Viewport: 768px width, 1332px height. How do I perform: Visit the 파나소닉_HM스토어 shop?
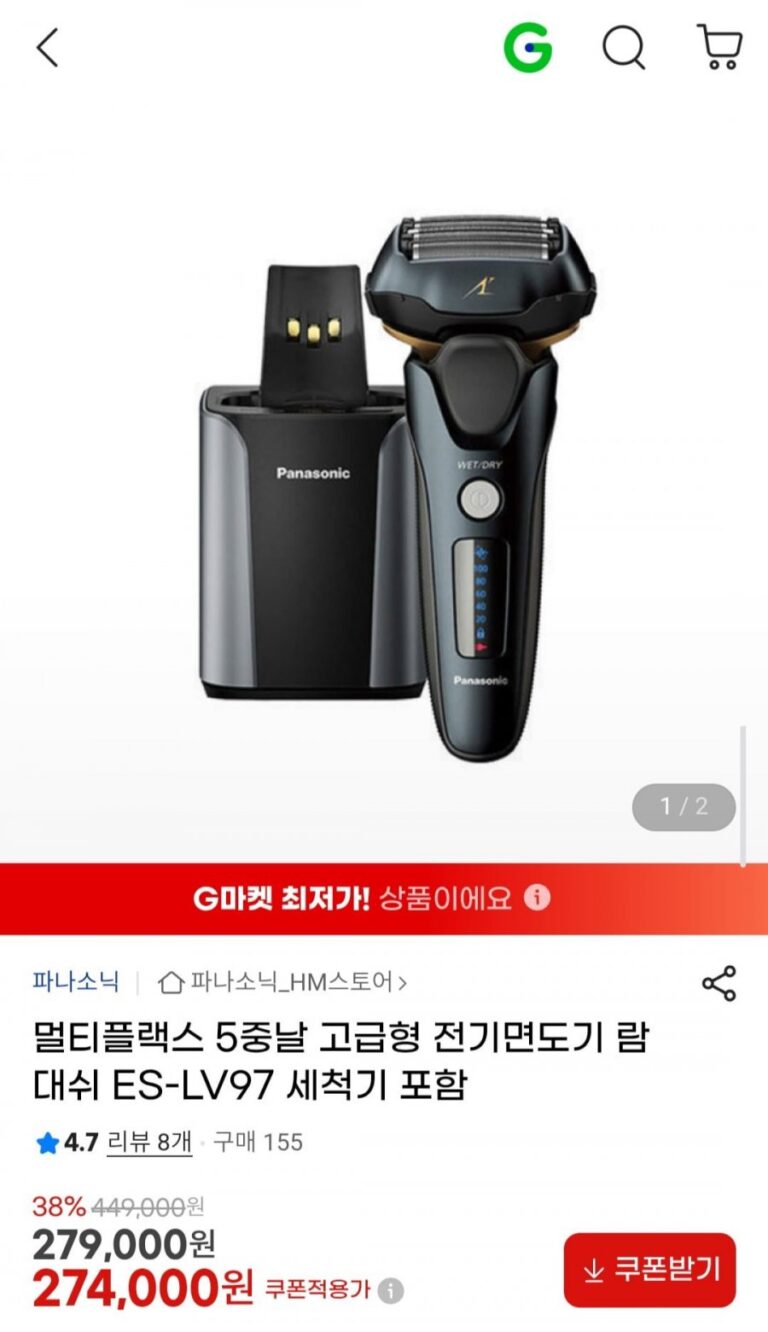click(x=283, y=982)
